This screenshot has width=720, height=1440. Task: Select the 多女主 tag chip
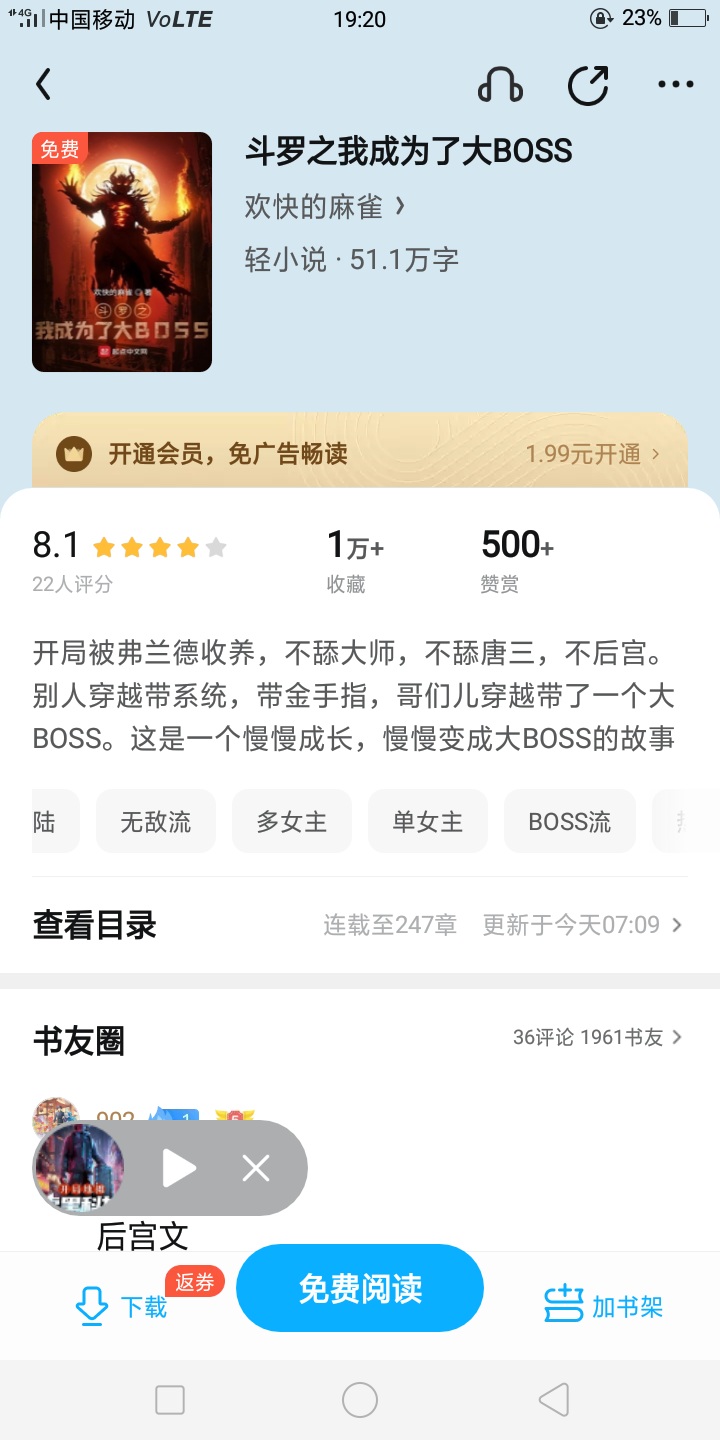292,822
